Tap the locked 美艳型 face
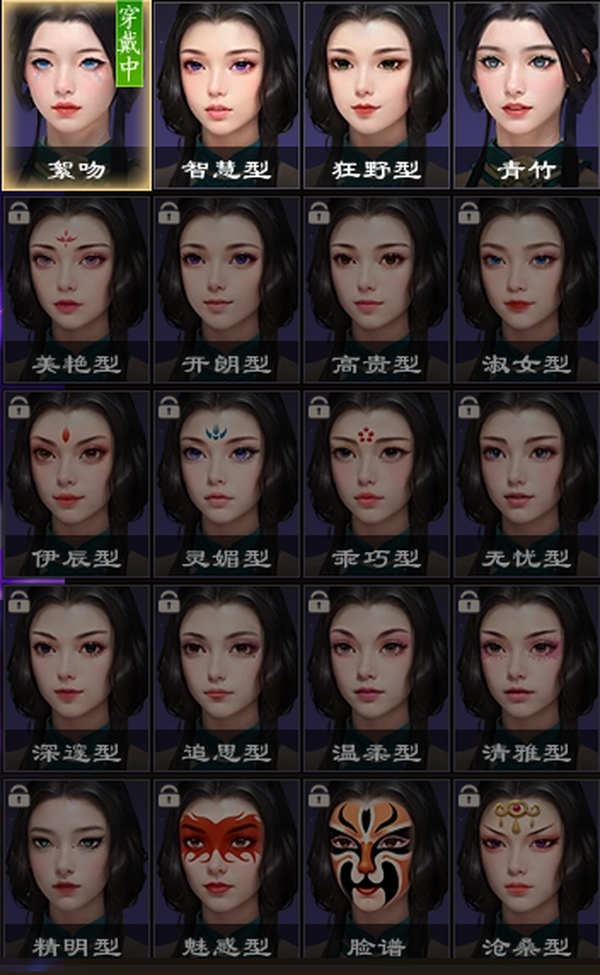600x975 pixels. pyautogui.click(x=76, y=290)
